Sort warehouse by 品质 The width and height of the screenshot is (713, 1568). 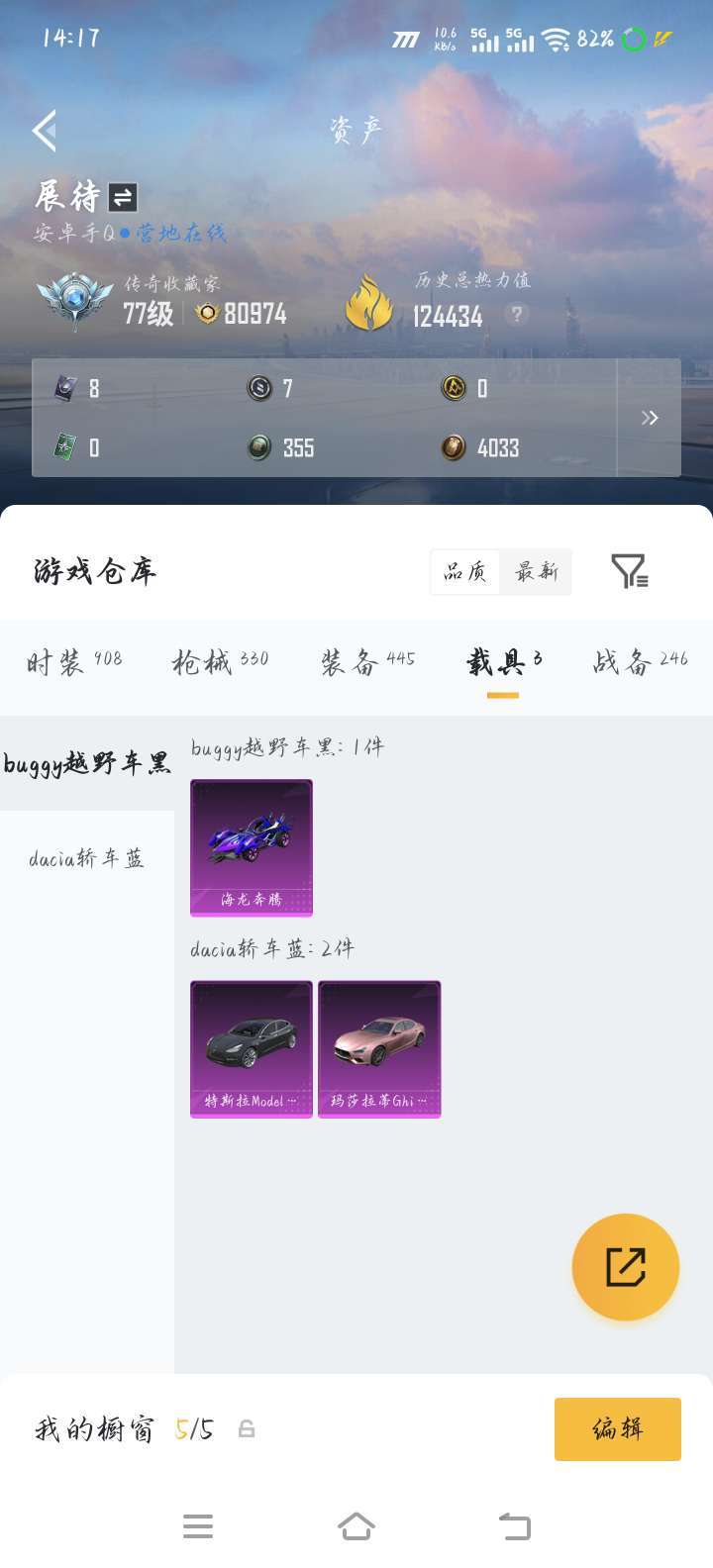465,571
